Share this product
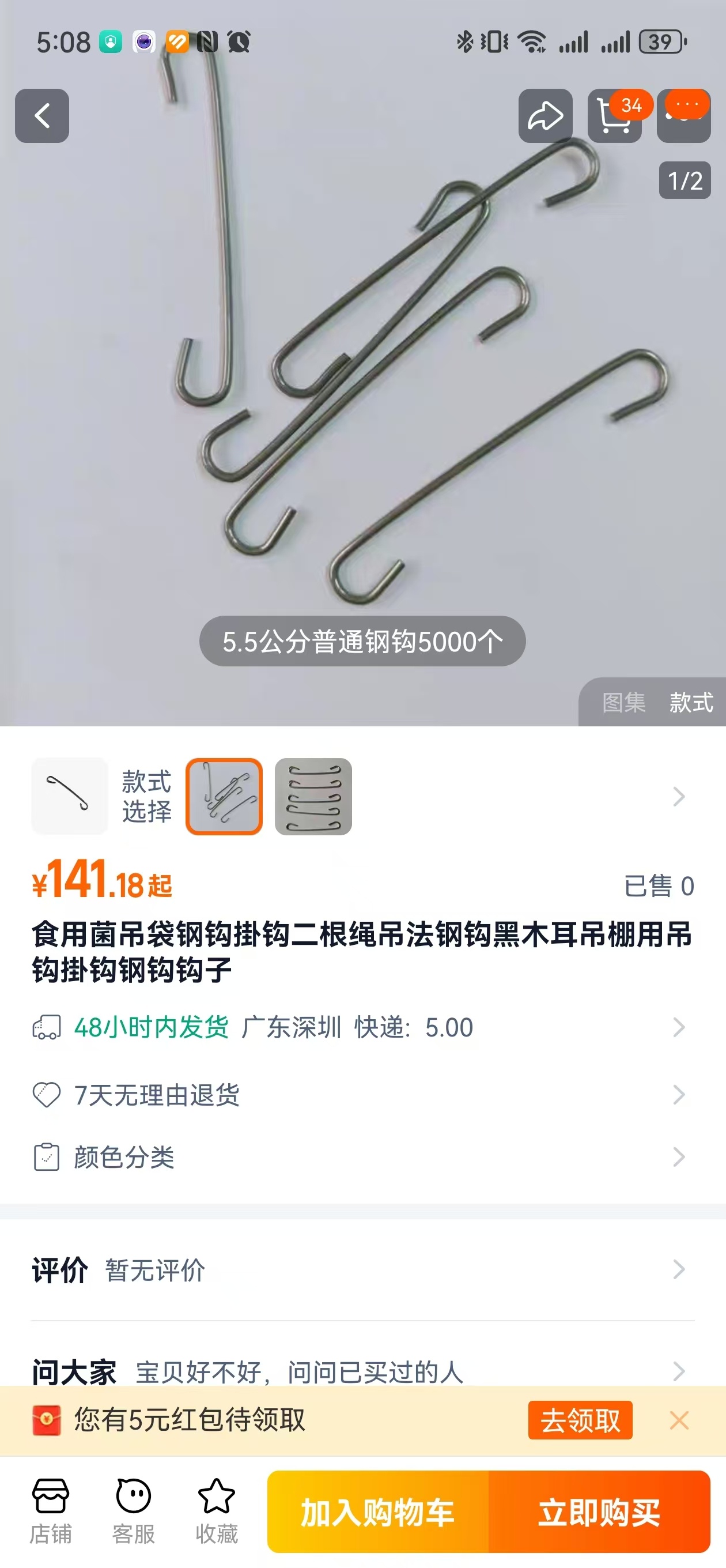This screenshot has width=726, height=1568. (x=544, y=116)
